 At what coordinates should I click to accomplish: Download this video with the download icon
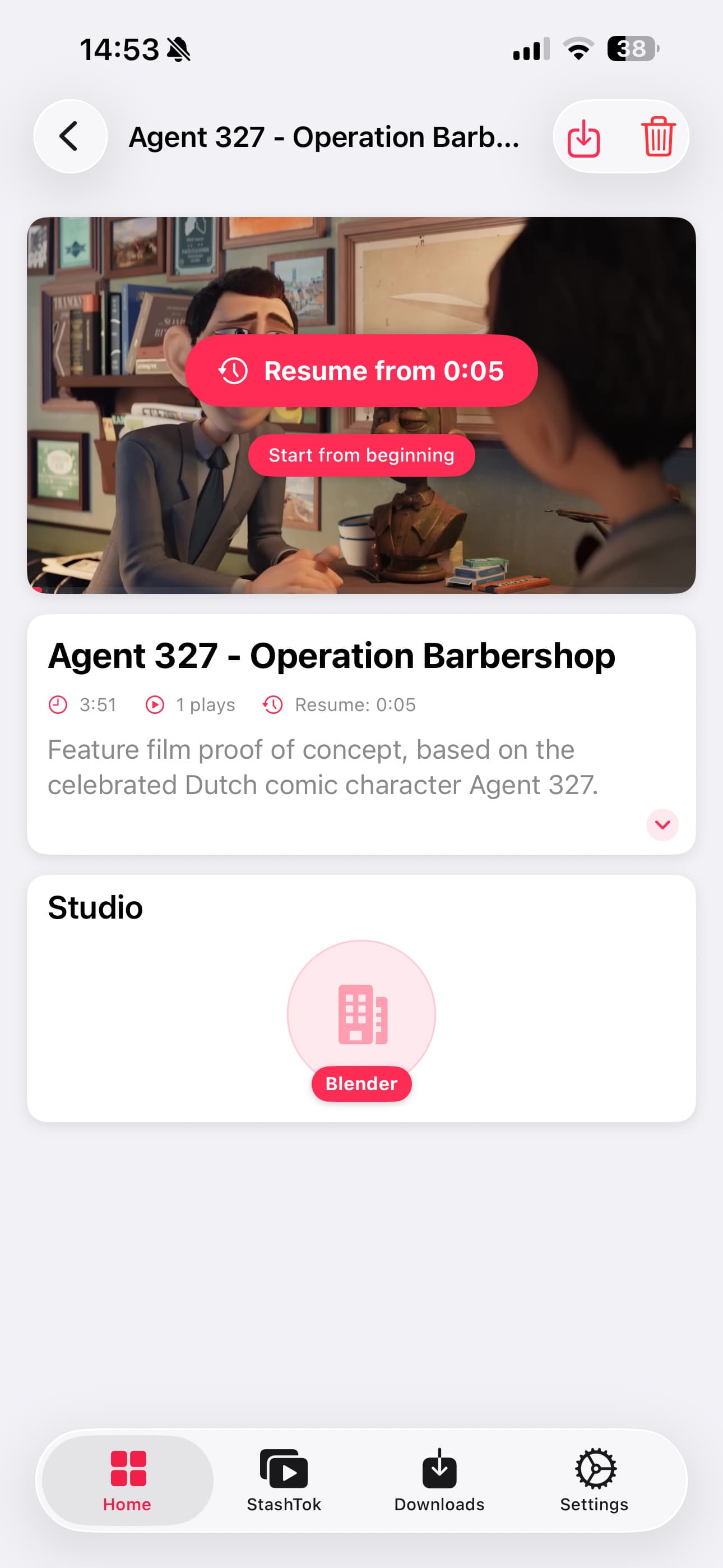[x=583, y=137]
